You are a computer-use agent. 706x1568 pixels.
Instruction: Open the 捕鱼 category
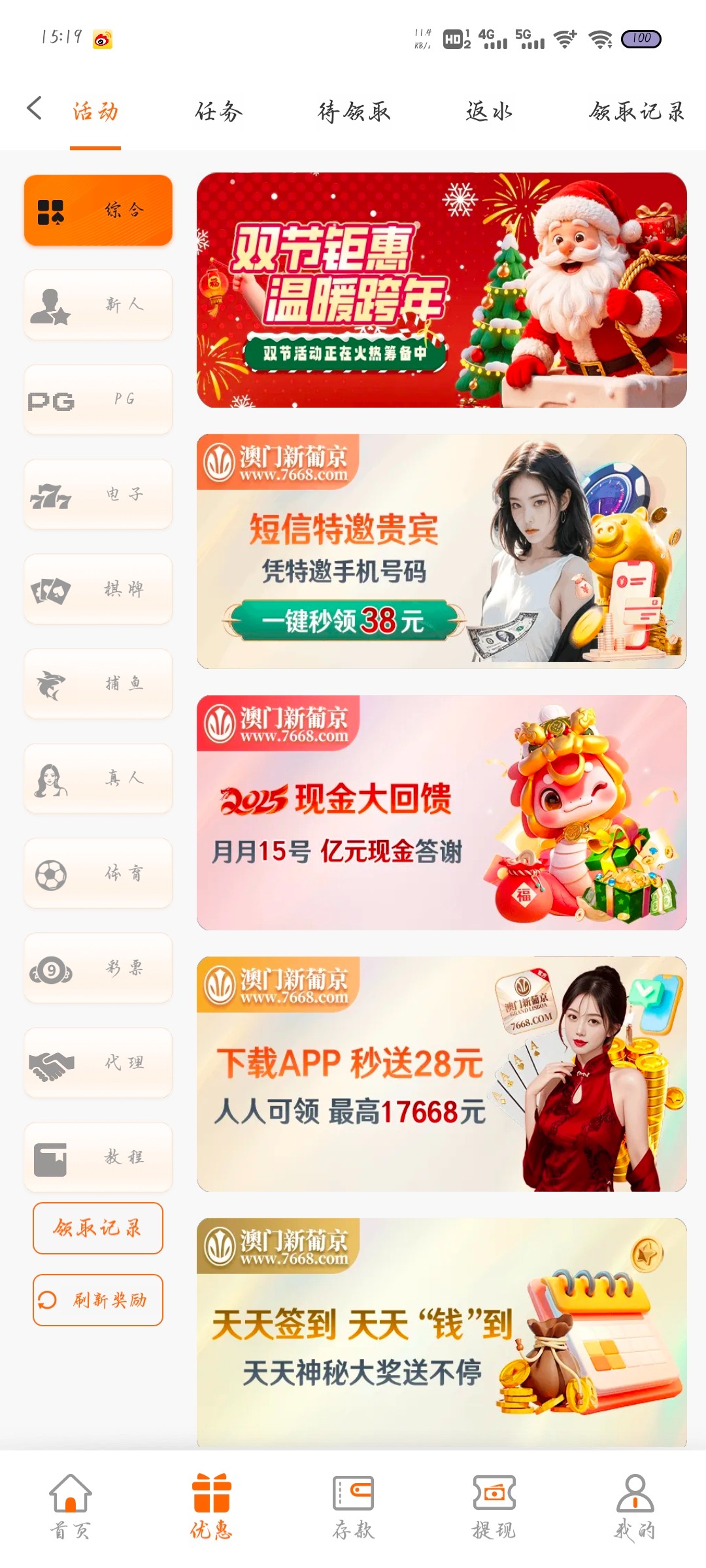tap(98, 683)
